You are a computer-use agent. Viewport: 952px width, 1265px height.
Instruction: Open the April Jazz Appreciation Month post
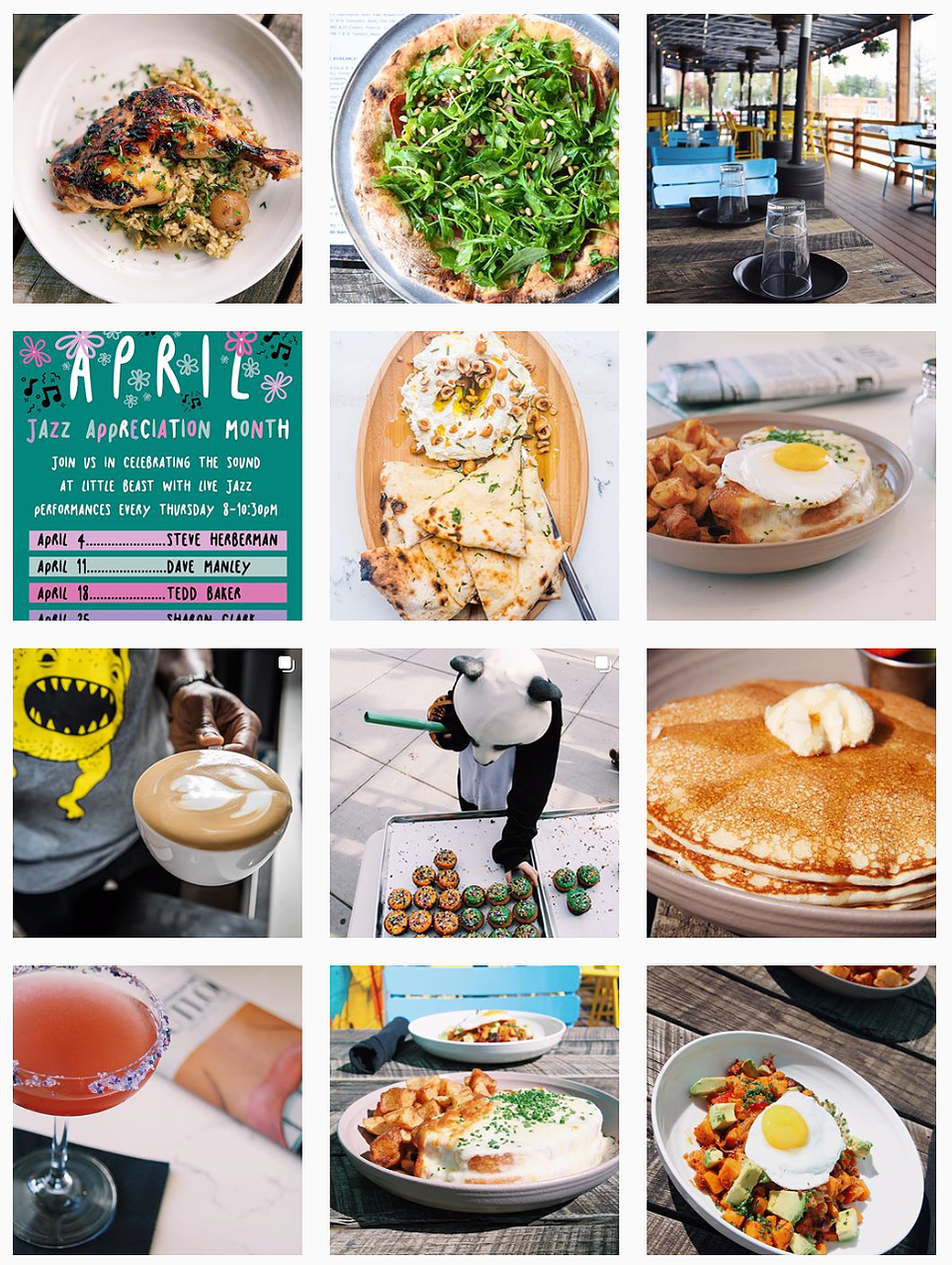157,476
